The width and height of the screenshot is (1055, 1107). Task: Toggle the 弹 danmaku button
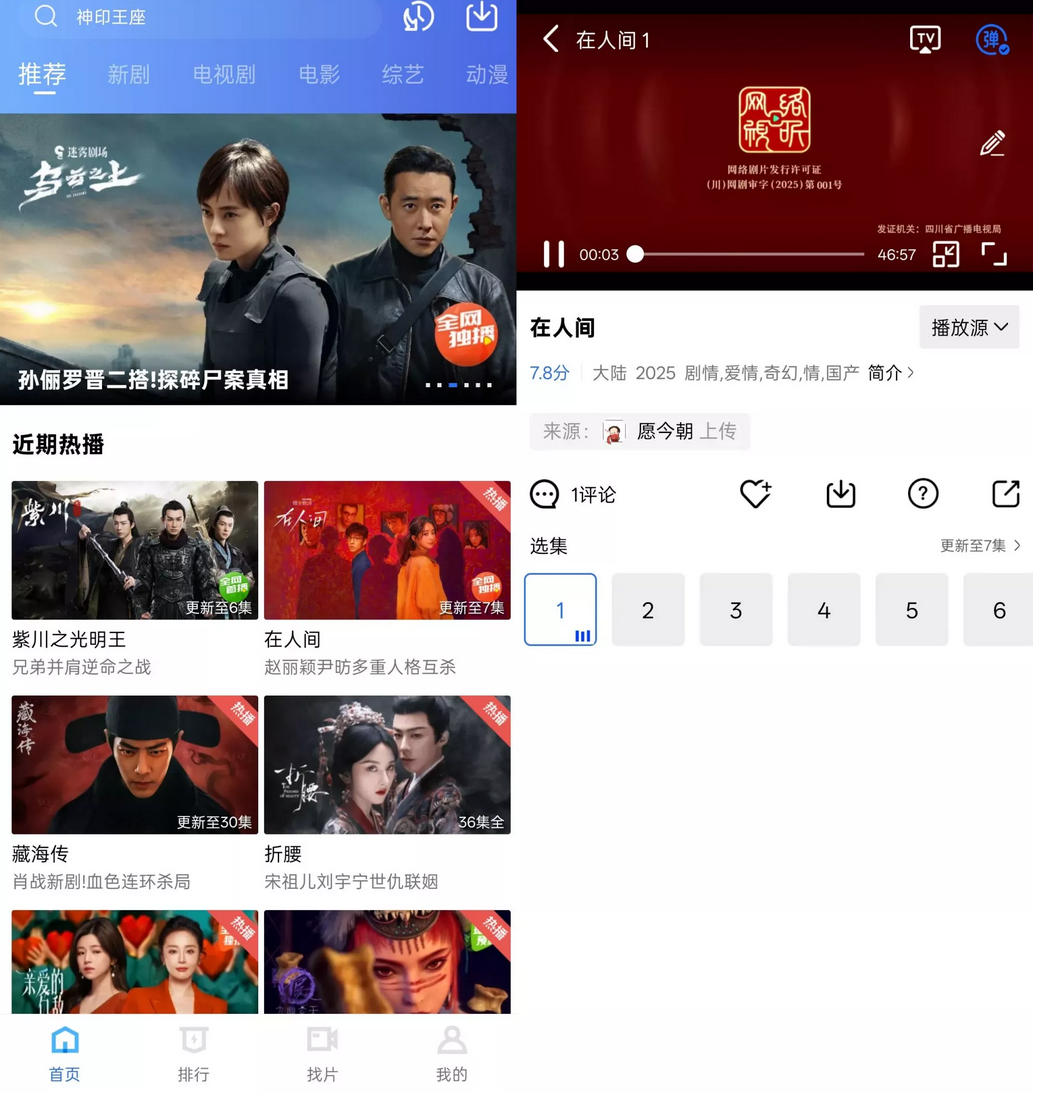[991, 40]
